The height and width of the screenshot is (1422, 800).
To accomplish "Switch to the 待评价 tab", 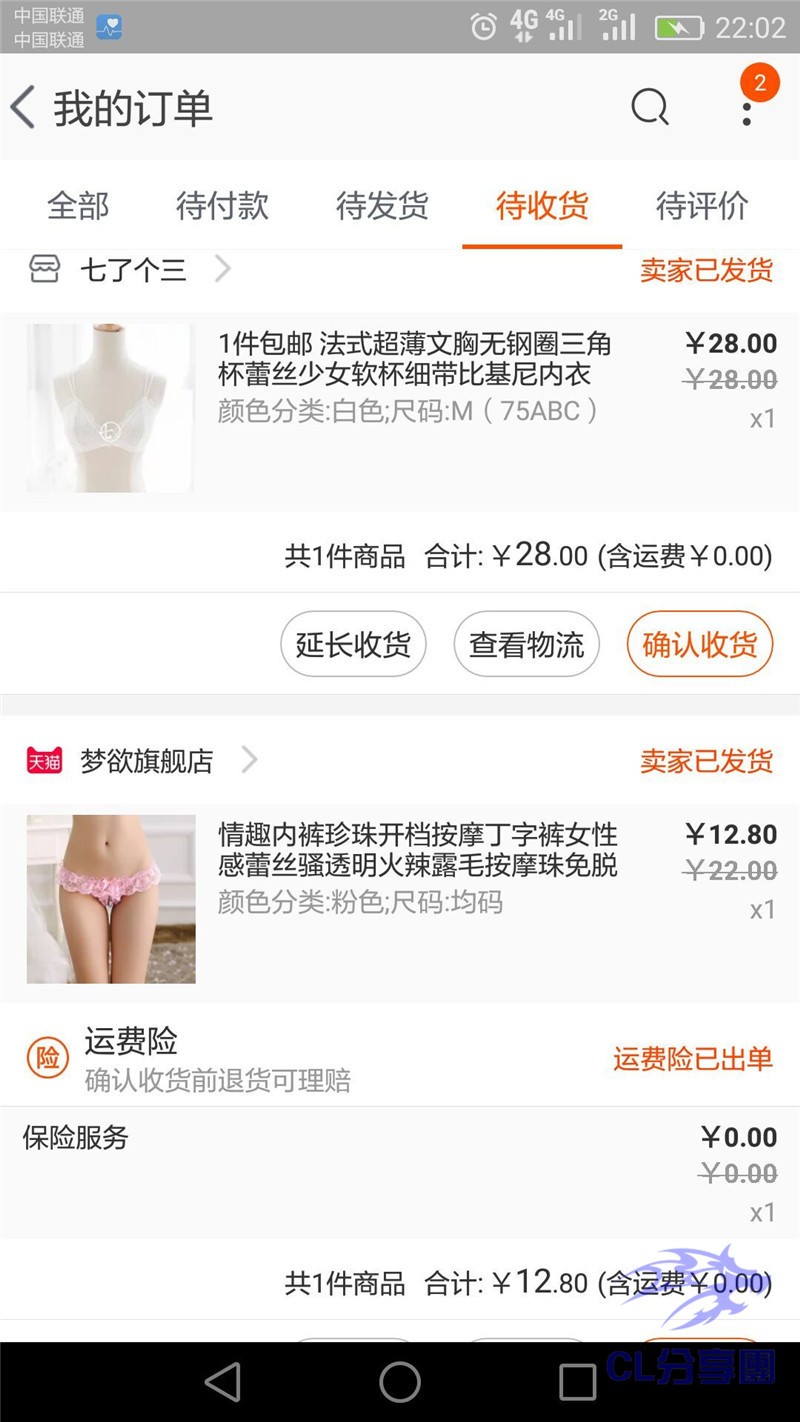I will tap(702, 206).
